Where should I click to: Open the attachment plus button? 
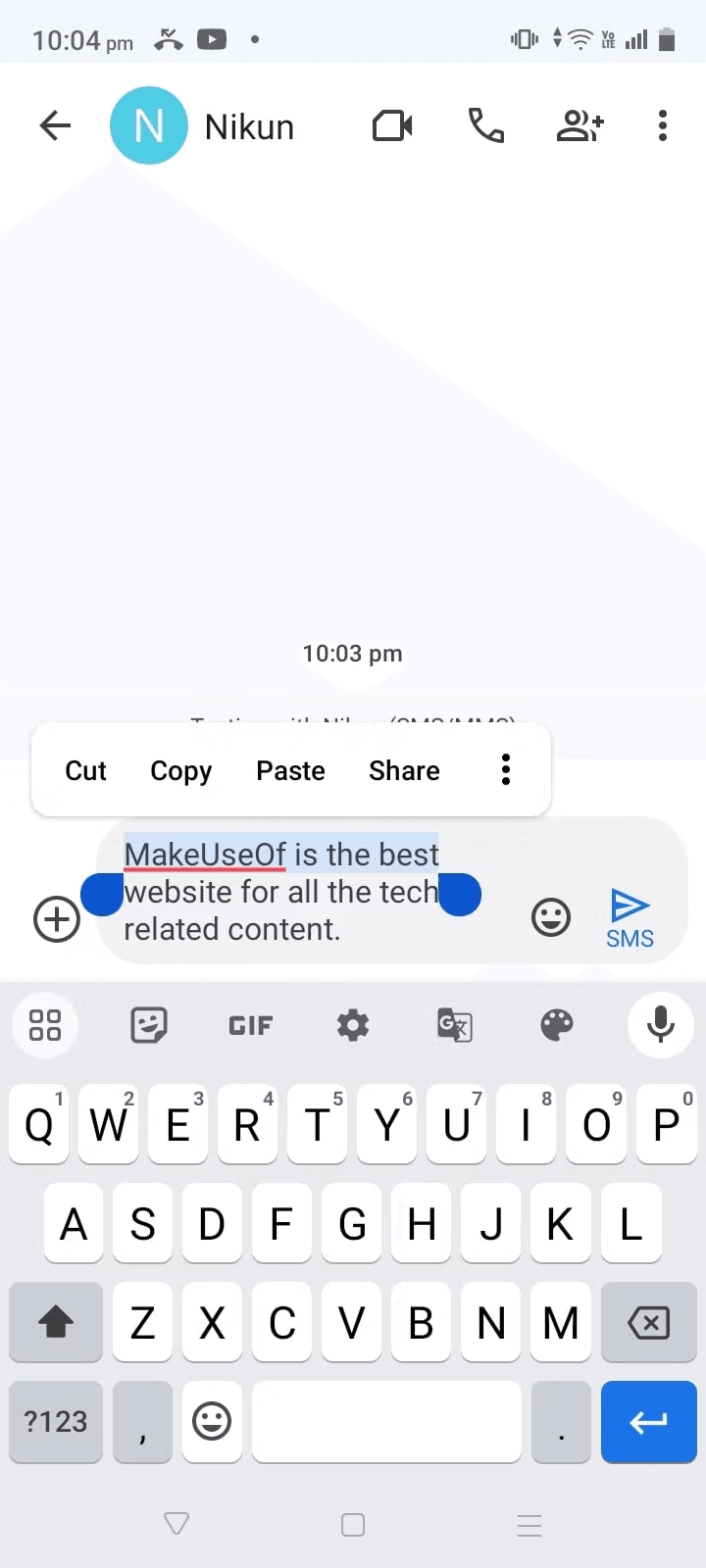57,919
